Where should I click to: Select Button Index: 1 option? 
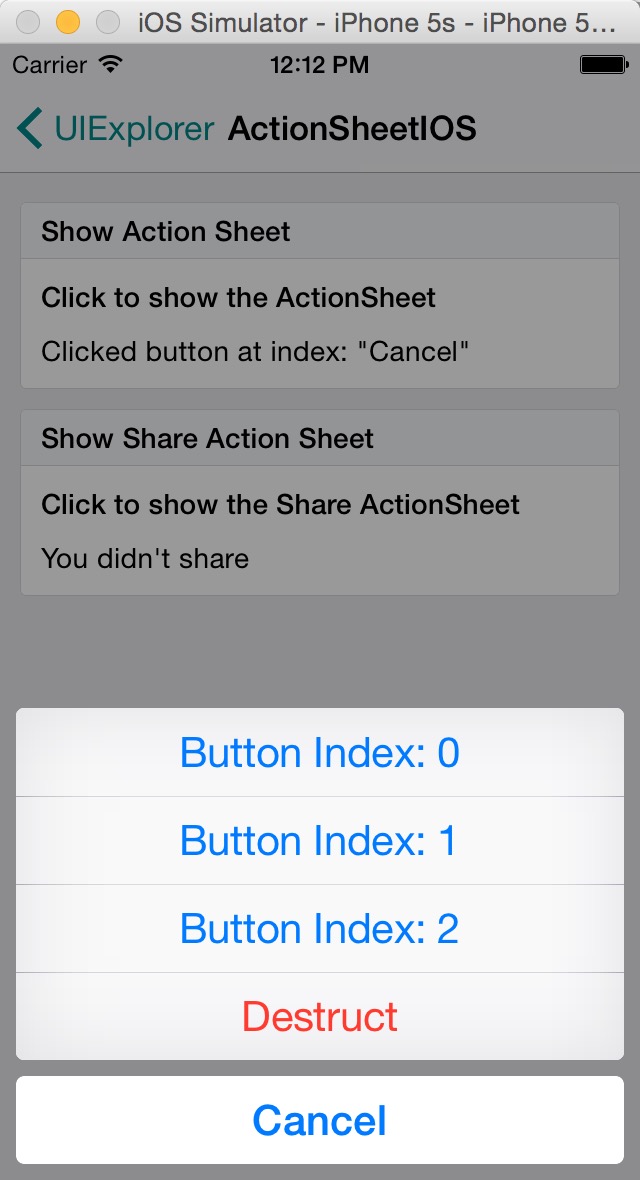click(320, 840)
